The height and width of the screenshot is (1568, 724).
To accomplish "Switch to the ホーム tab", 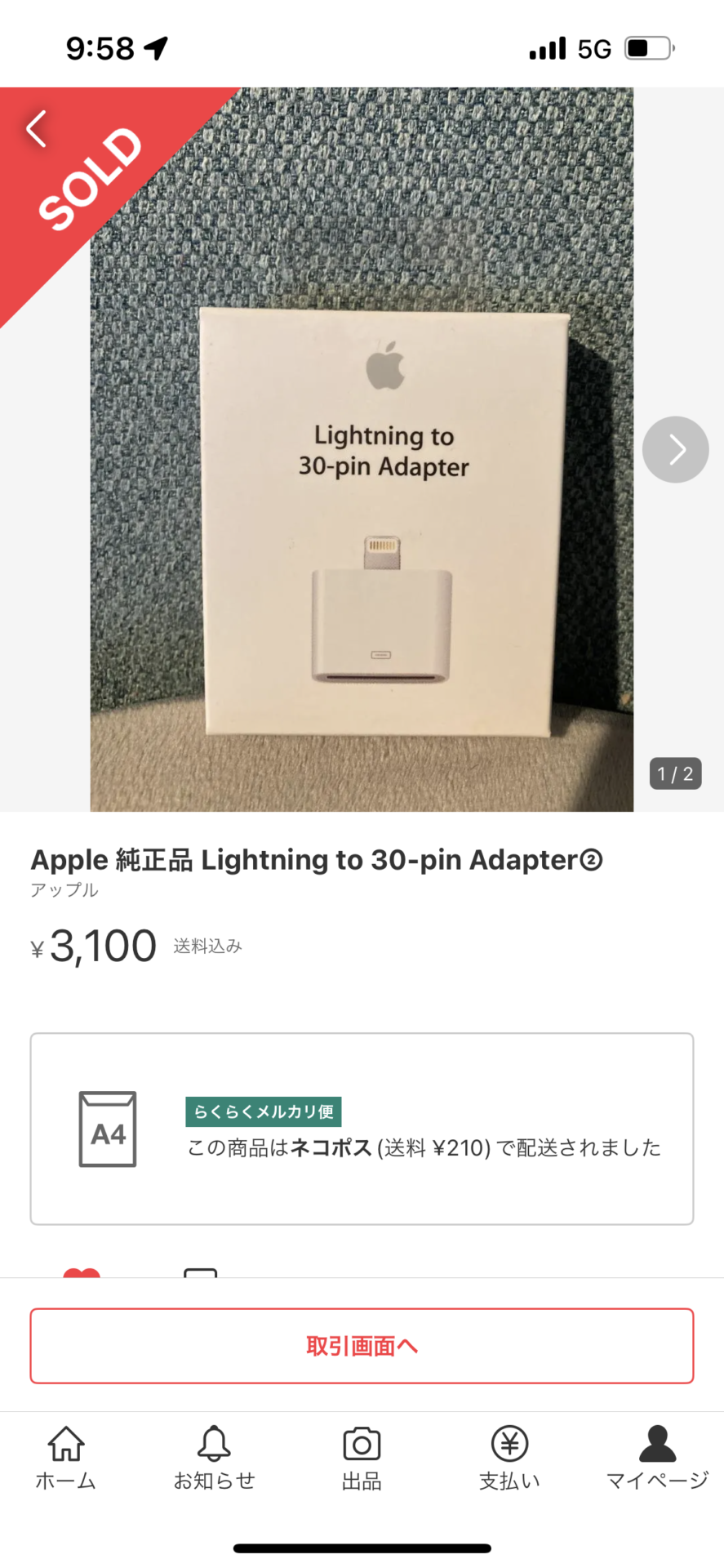I will 65,1459.
